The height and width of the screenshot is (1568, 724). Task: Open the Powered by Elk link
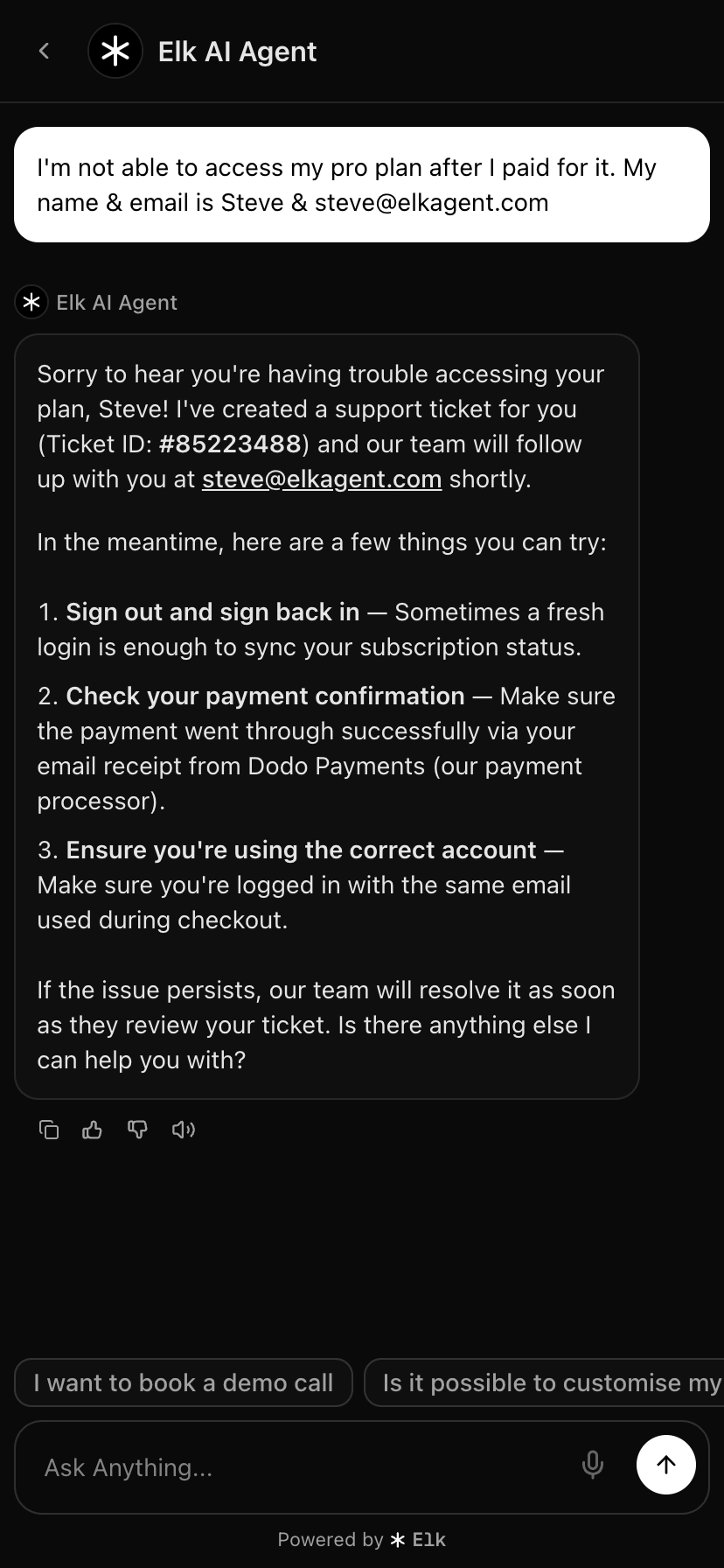[362, 1540]
